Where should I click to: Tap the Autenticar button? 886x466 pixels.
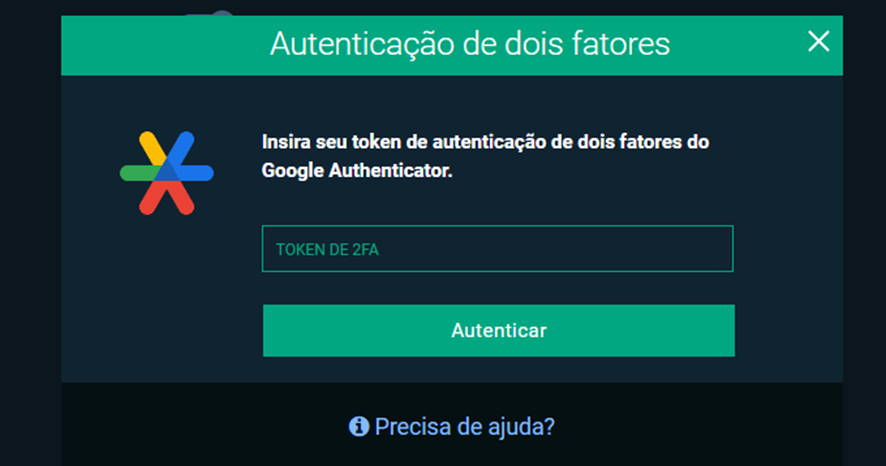498,331
